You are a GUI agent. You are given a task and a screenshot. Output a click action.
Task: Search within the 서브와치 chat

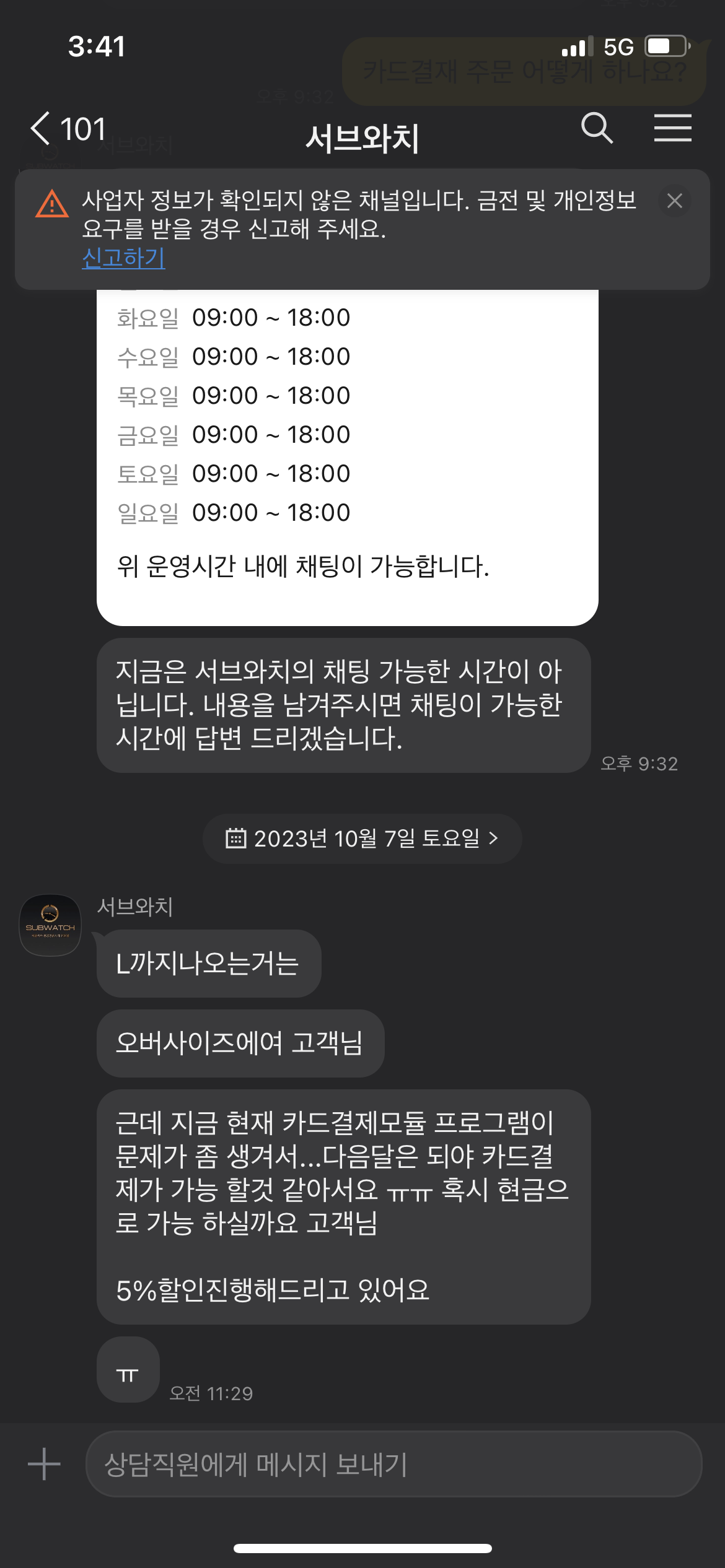(x=597, y=128)
